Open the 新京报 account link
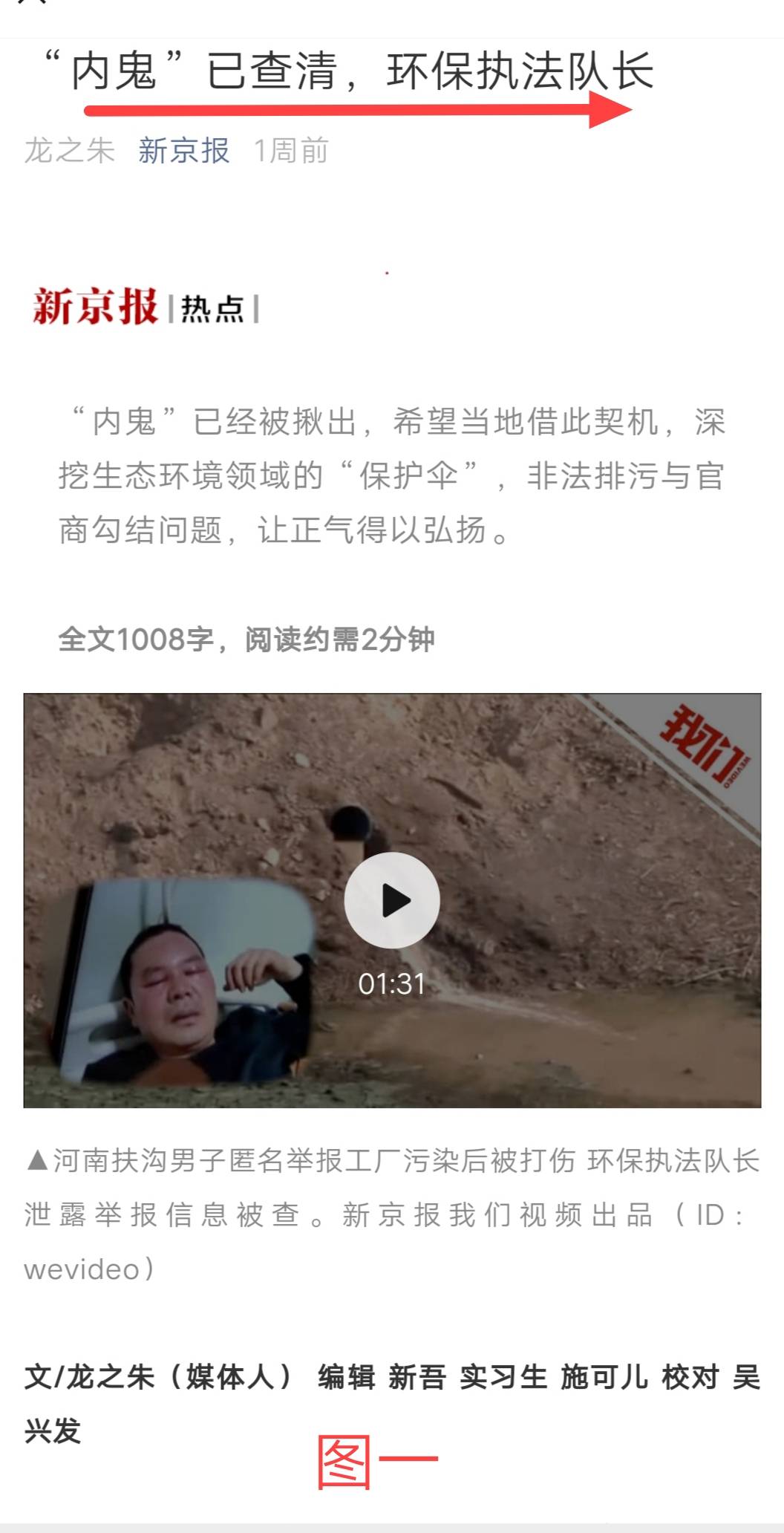The height and width of the screenshot is (1533, 784). [183, 151]
